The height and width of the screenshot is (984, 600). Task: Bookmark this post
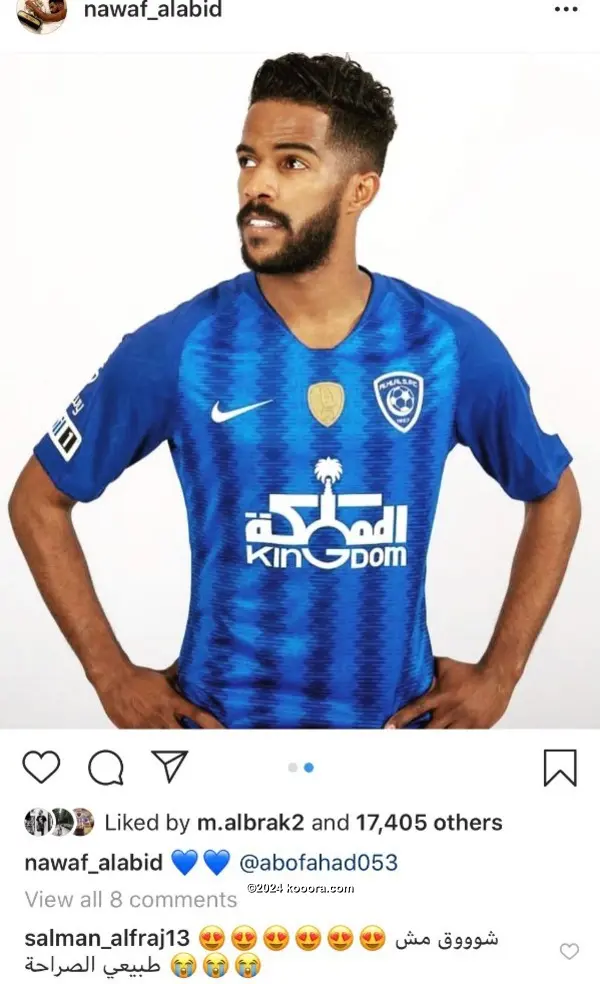click(x=560, y=767)
